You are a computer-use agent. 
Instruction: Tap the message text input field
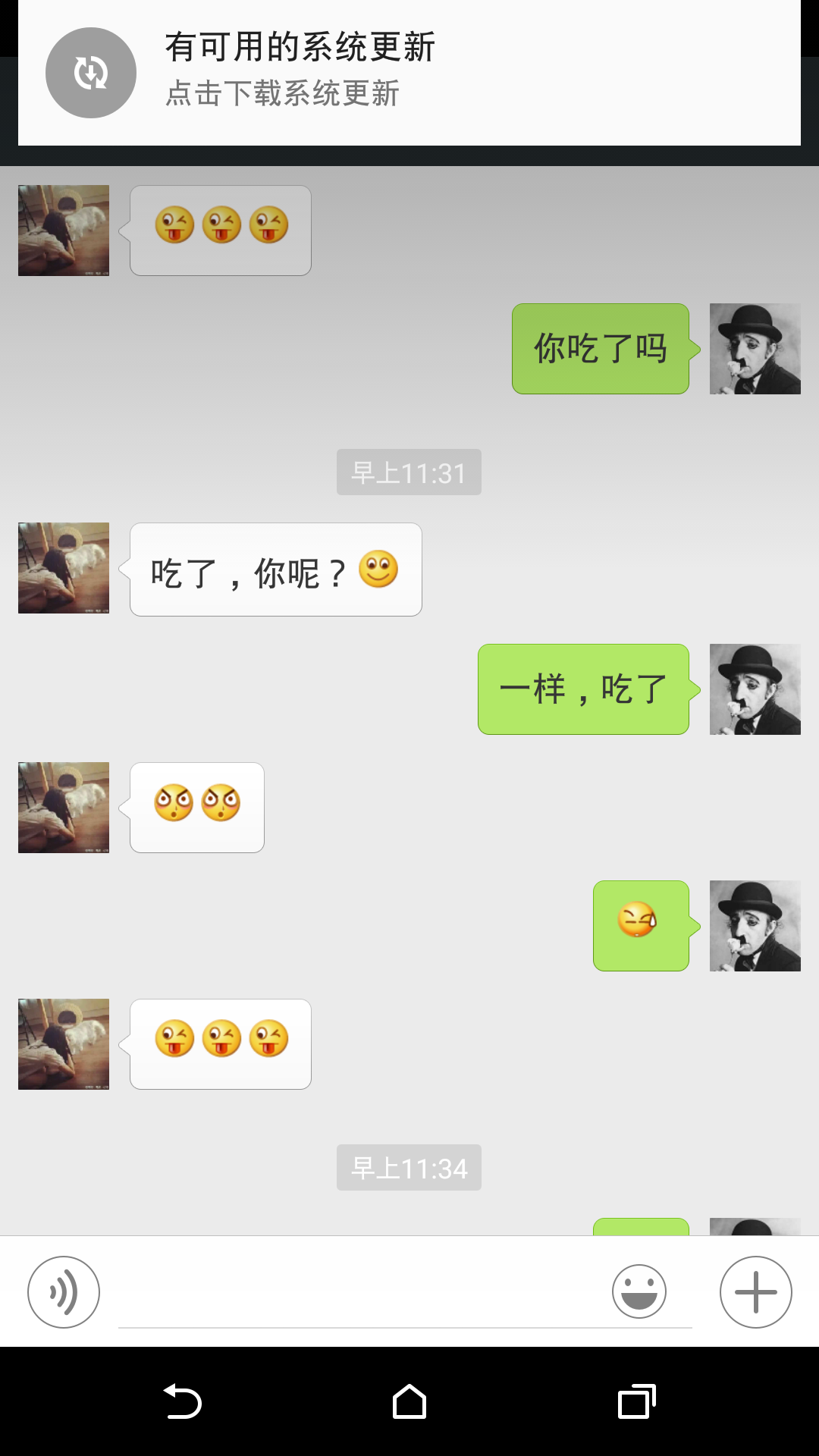click(x=356, y=1295)
